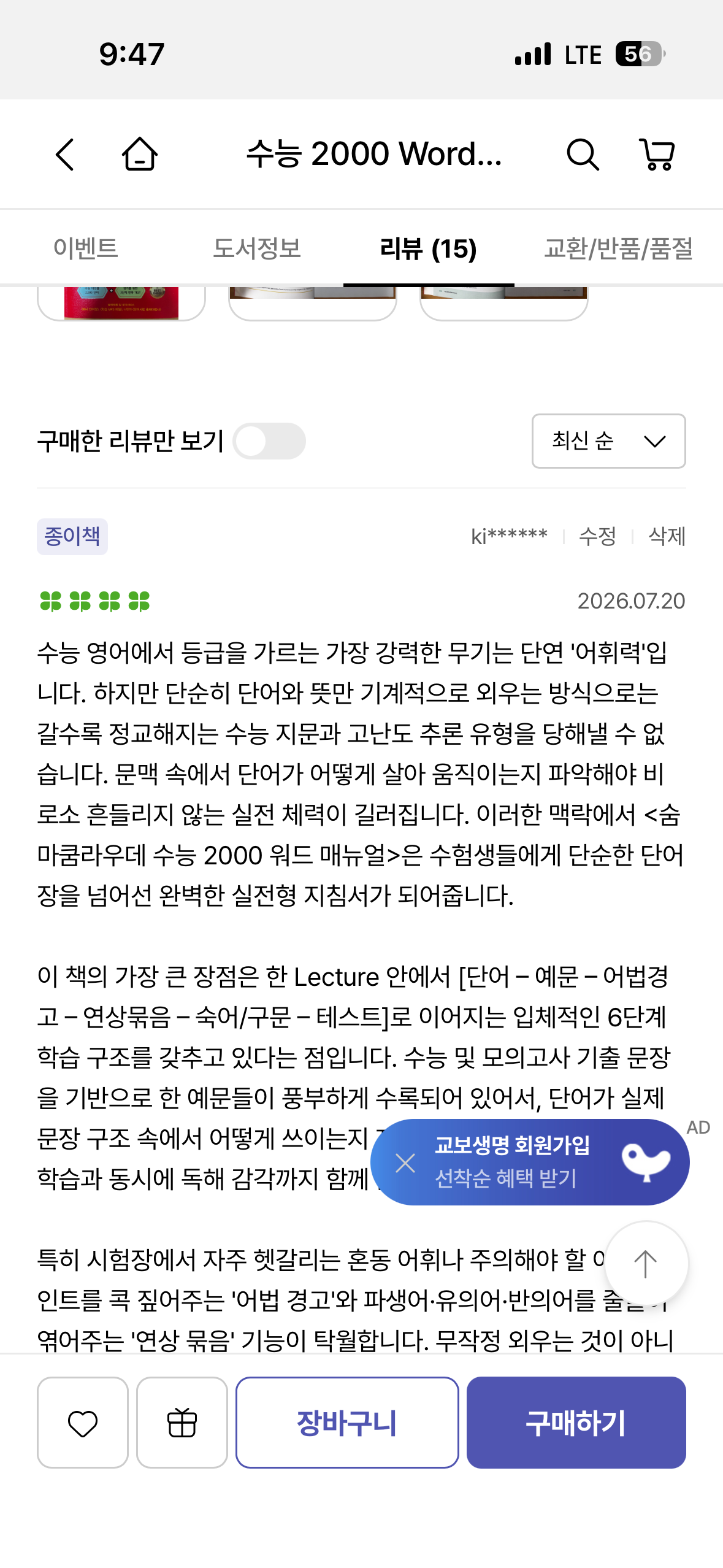Open the search magnifier icon

click(582, 154)
